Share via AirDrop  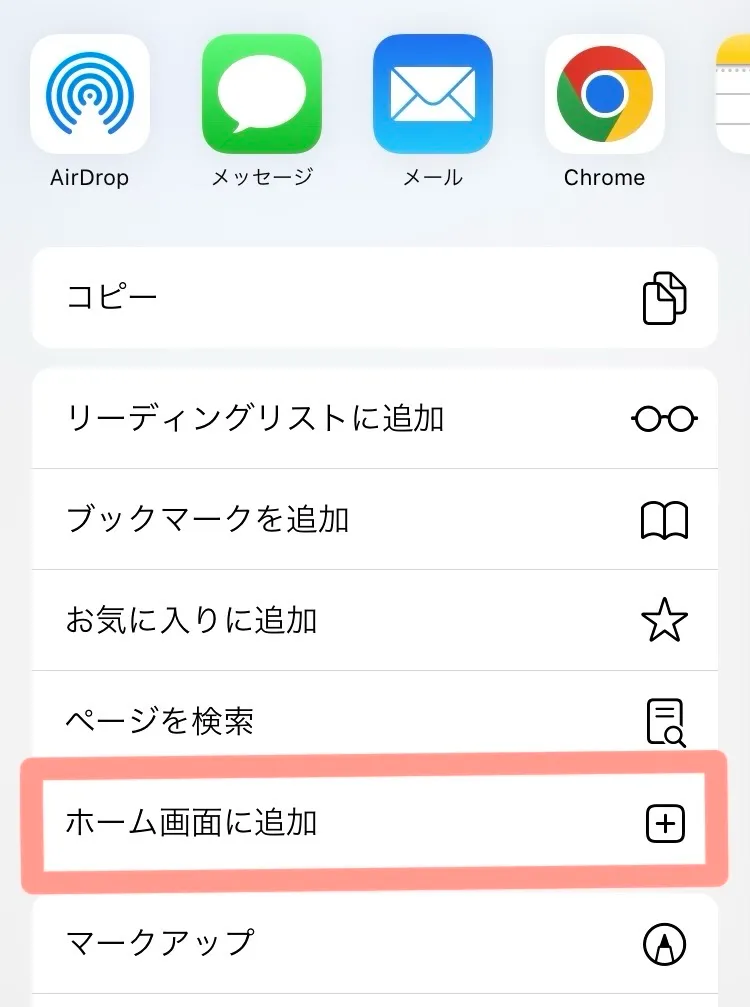(x=90, y=94)
